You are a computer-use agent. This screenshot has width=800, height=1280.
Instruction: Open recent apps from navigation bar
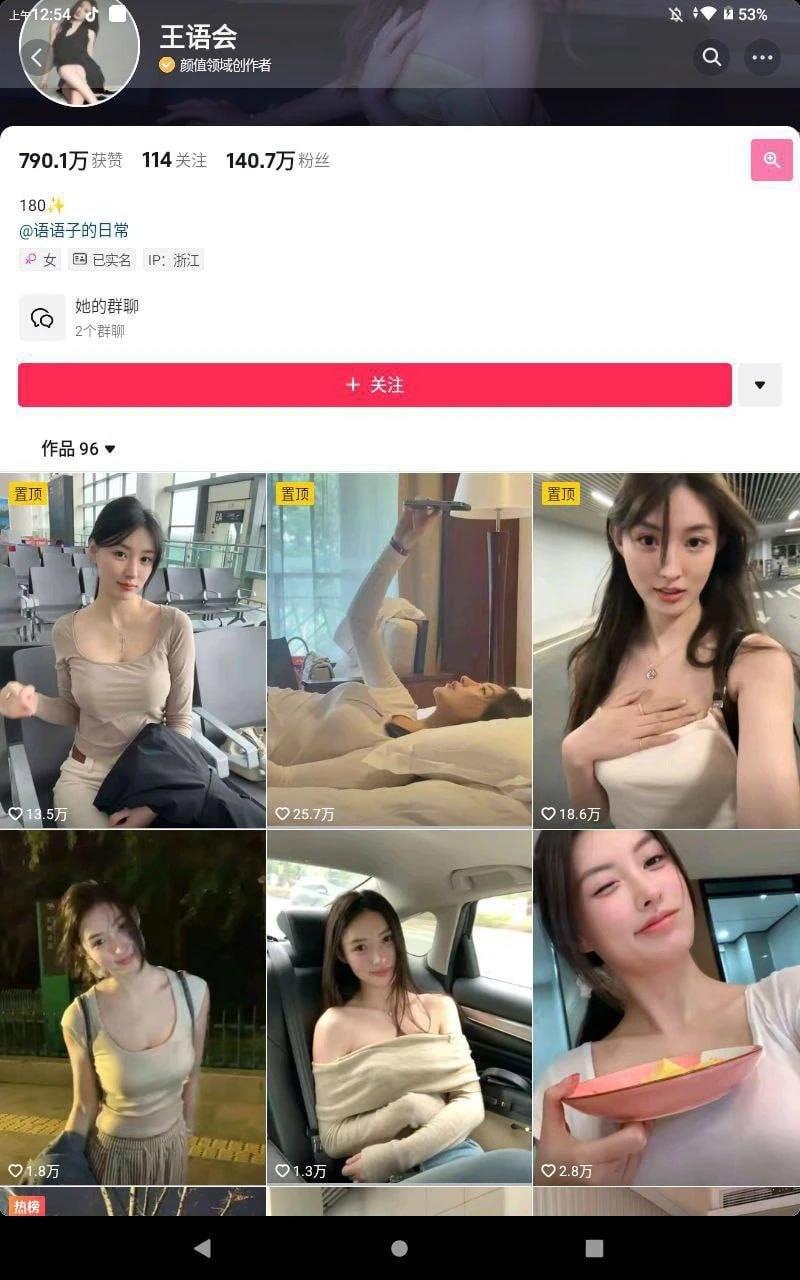(594, 1248)
